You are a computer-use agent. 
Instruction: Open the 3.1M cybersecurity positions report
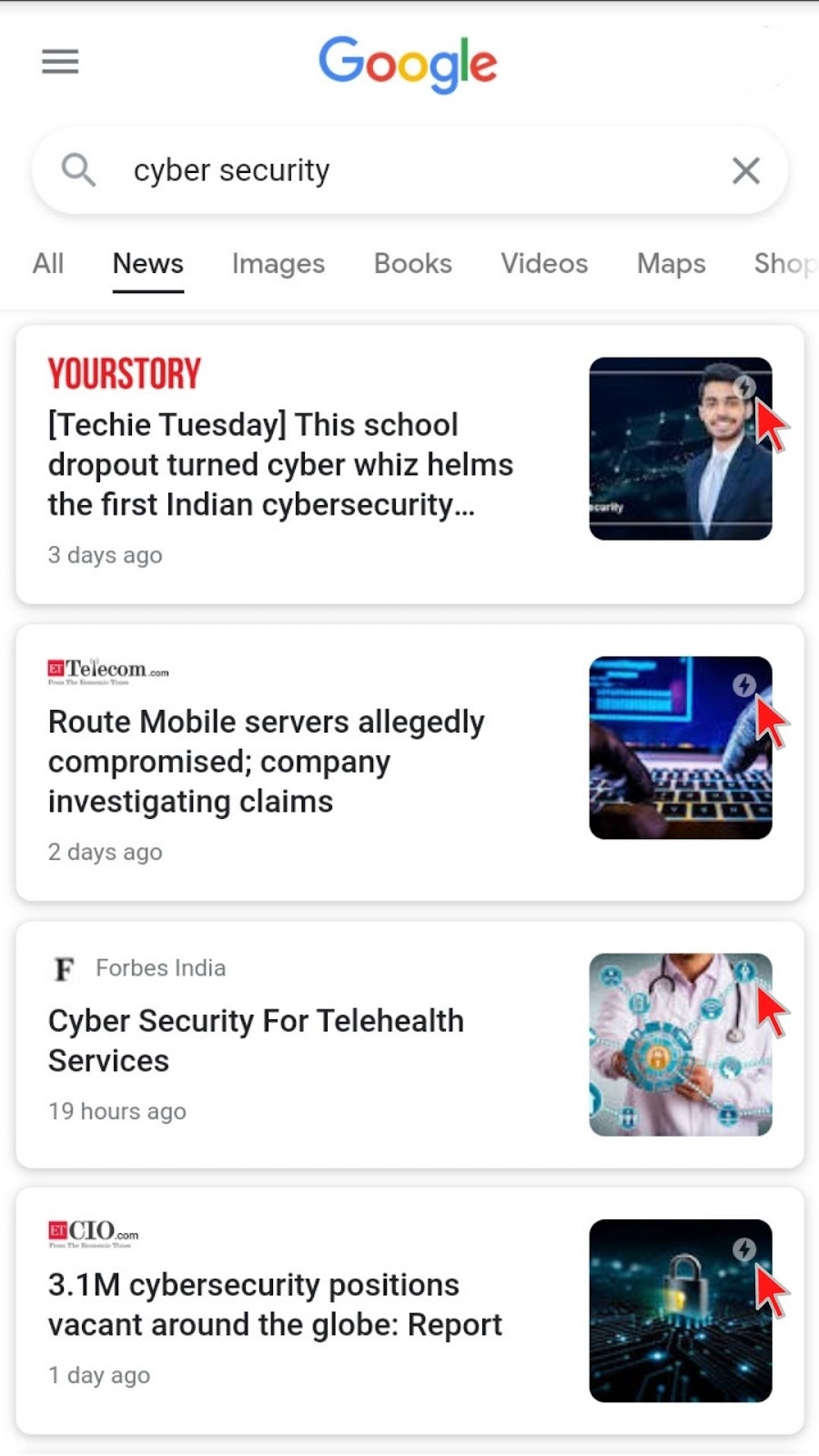[x=275, y=1304]
